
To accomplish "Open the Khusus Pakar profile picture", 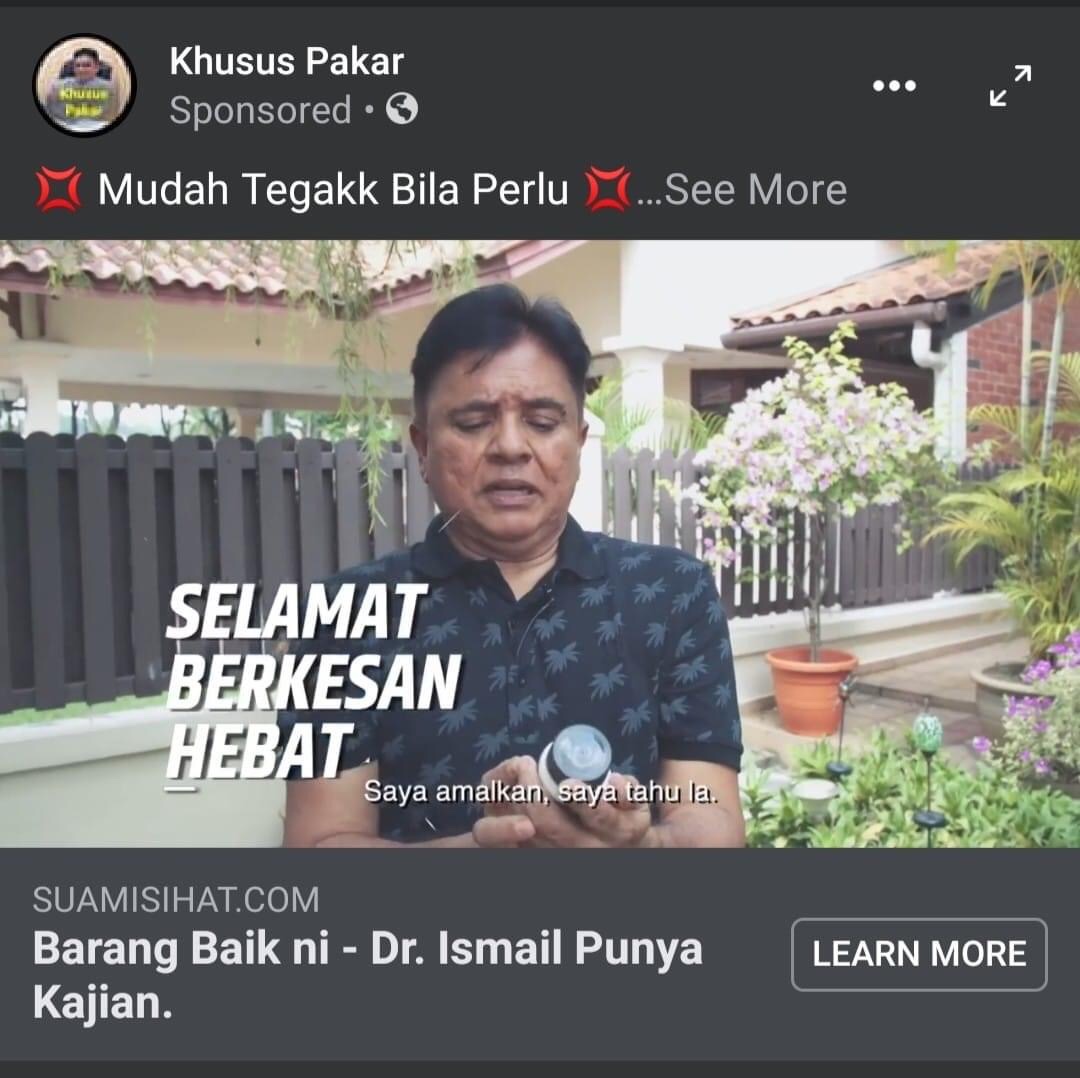I will click(x=84, y=86).
